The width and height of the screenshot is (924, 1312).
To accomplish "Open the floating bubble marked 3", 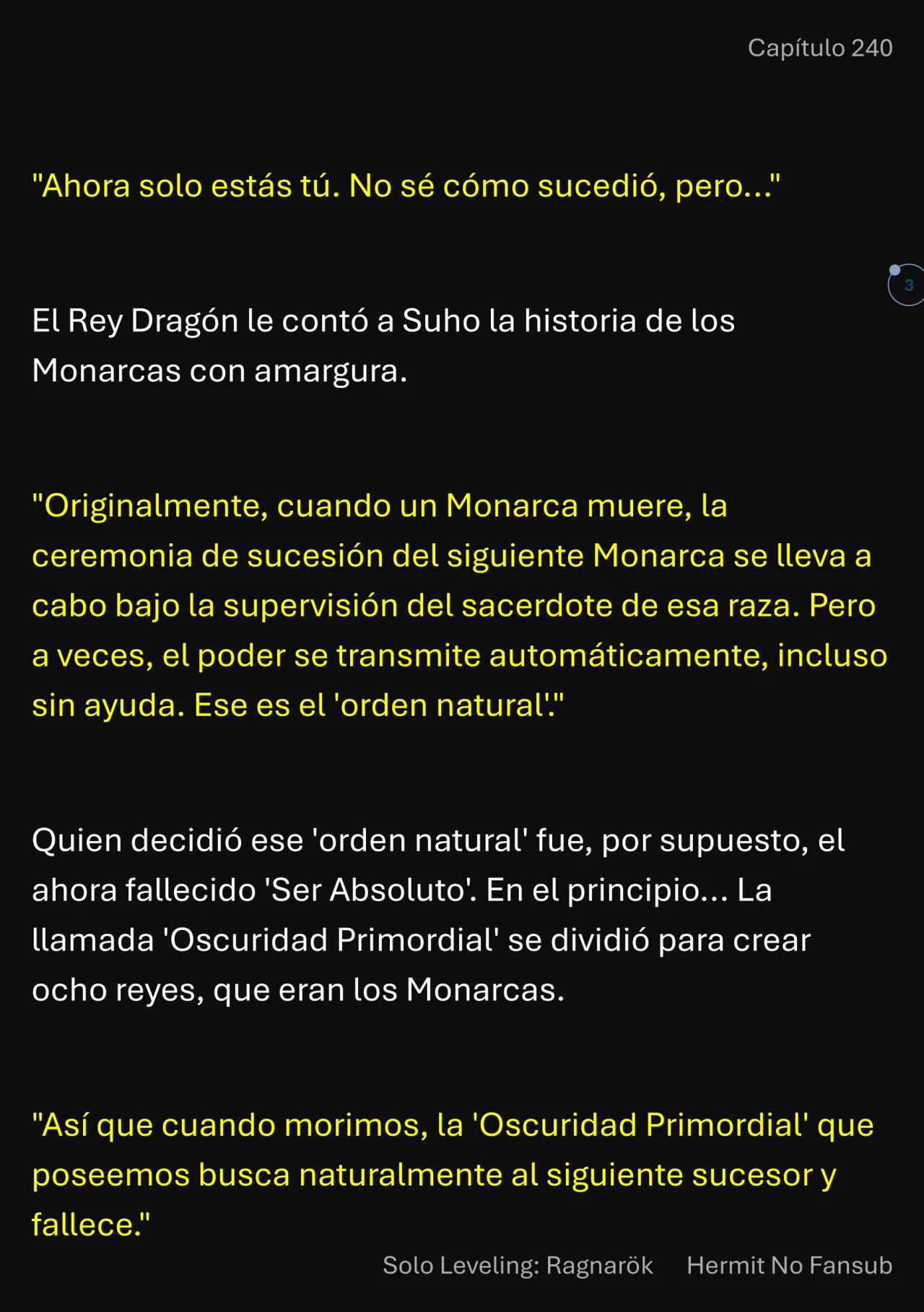I will tap(907, 285).
